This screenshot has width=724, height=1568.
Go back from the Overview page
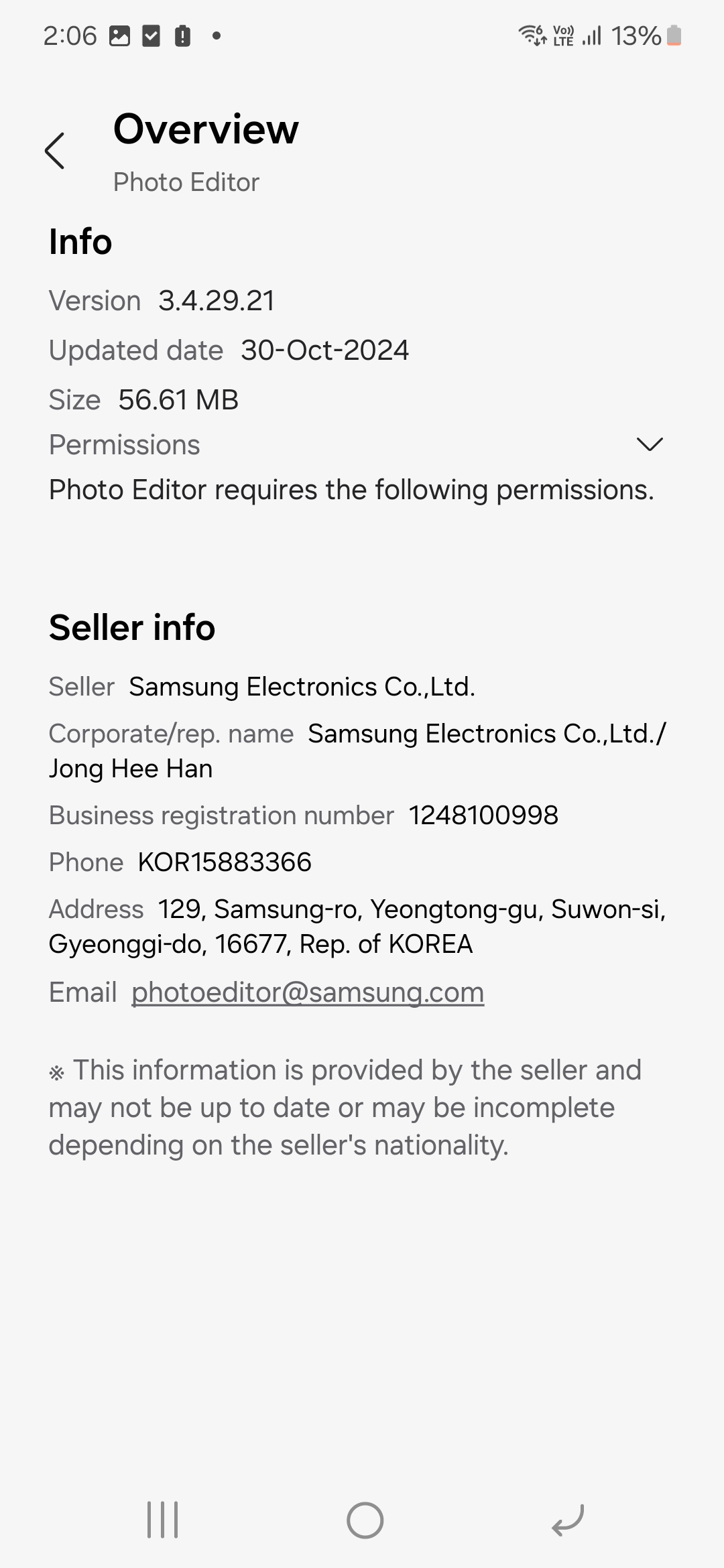coord(55,151)
